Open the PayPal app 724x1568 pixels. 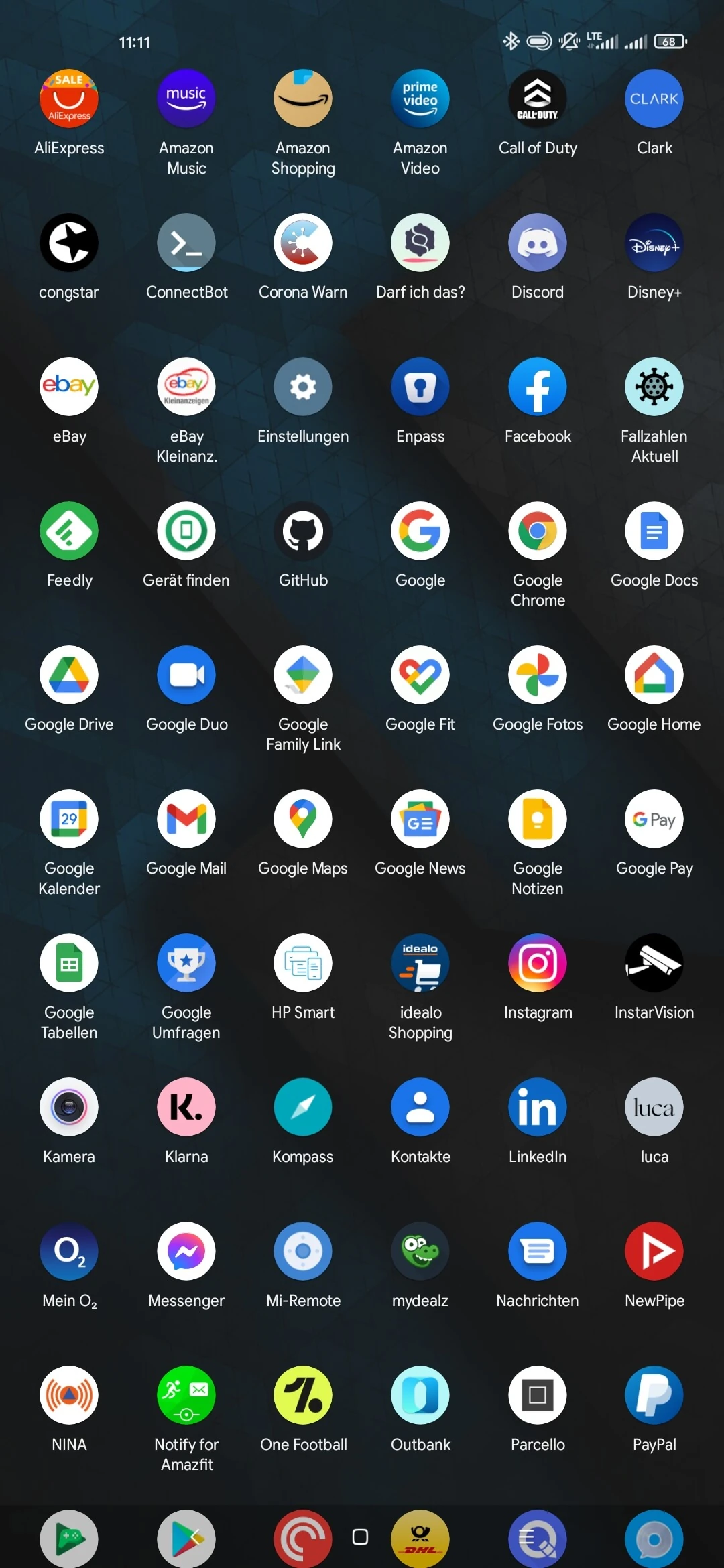coord(654,1395)
